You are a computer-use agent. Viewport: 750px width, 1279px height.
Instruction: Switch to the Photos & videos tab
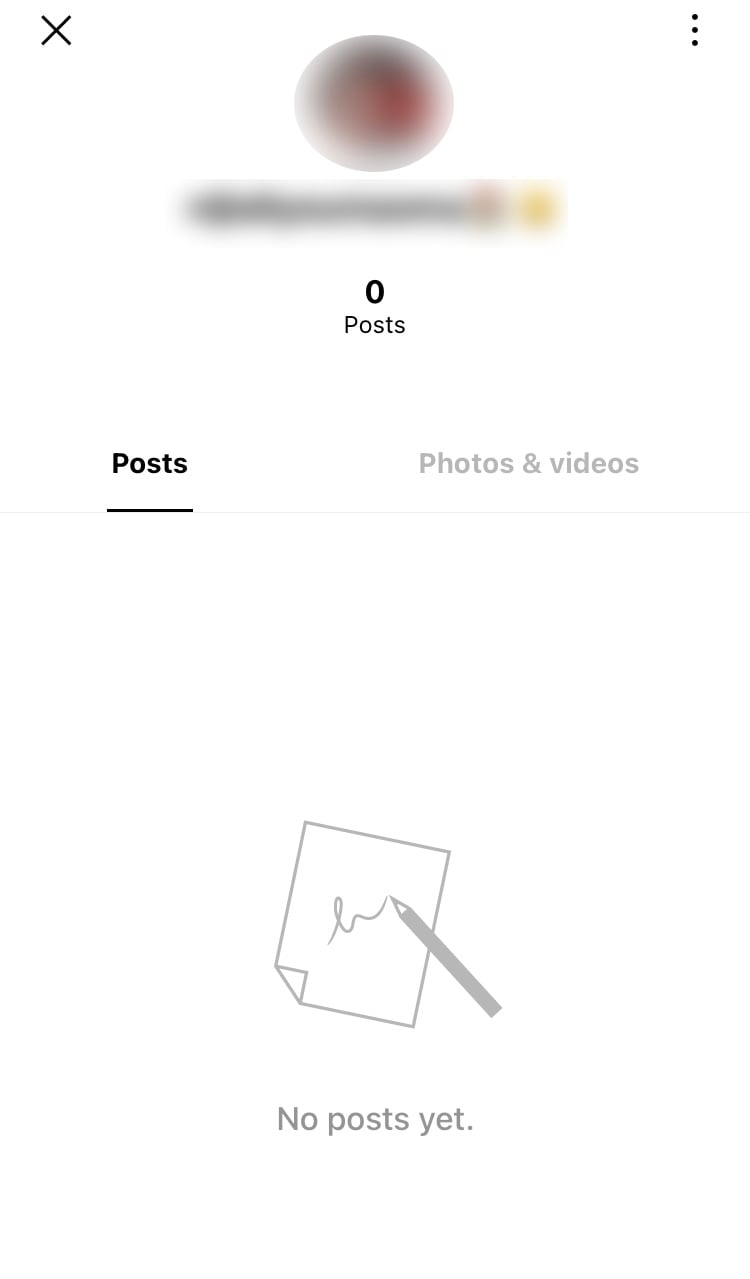click(x=528, y=464)
